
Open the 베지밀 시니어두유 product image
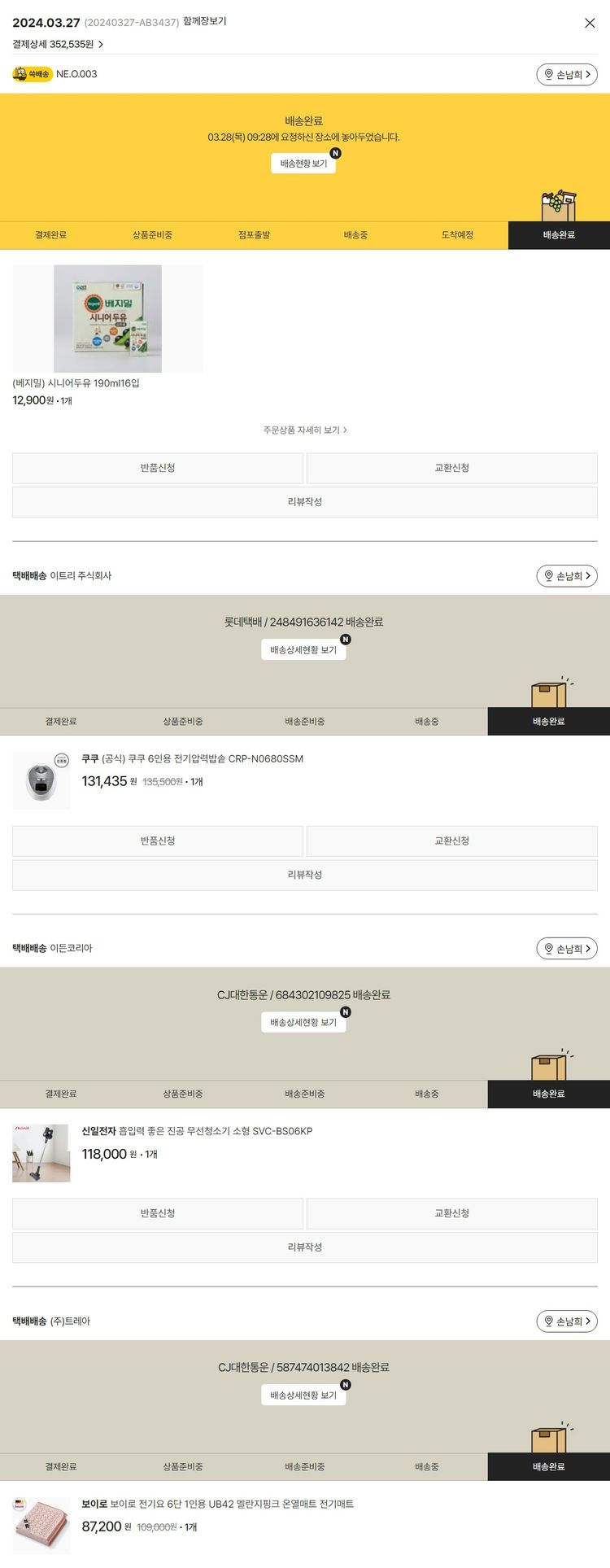tap(107, 319)
